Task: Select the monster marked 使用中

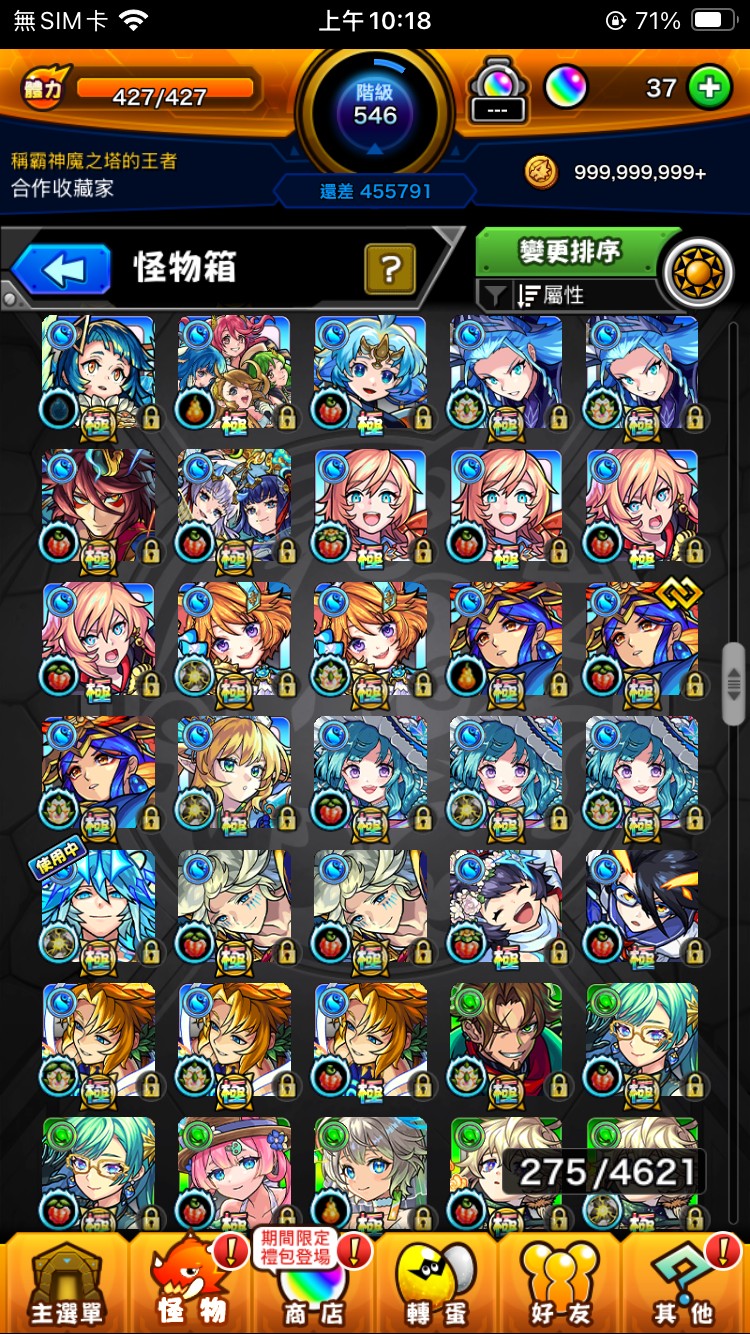Action: [98, 905]
